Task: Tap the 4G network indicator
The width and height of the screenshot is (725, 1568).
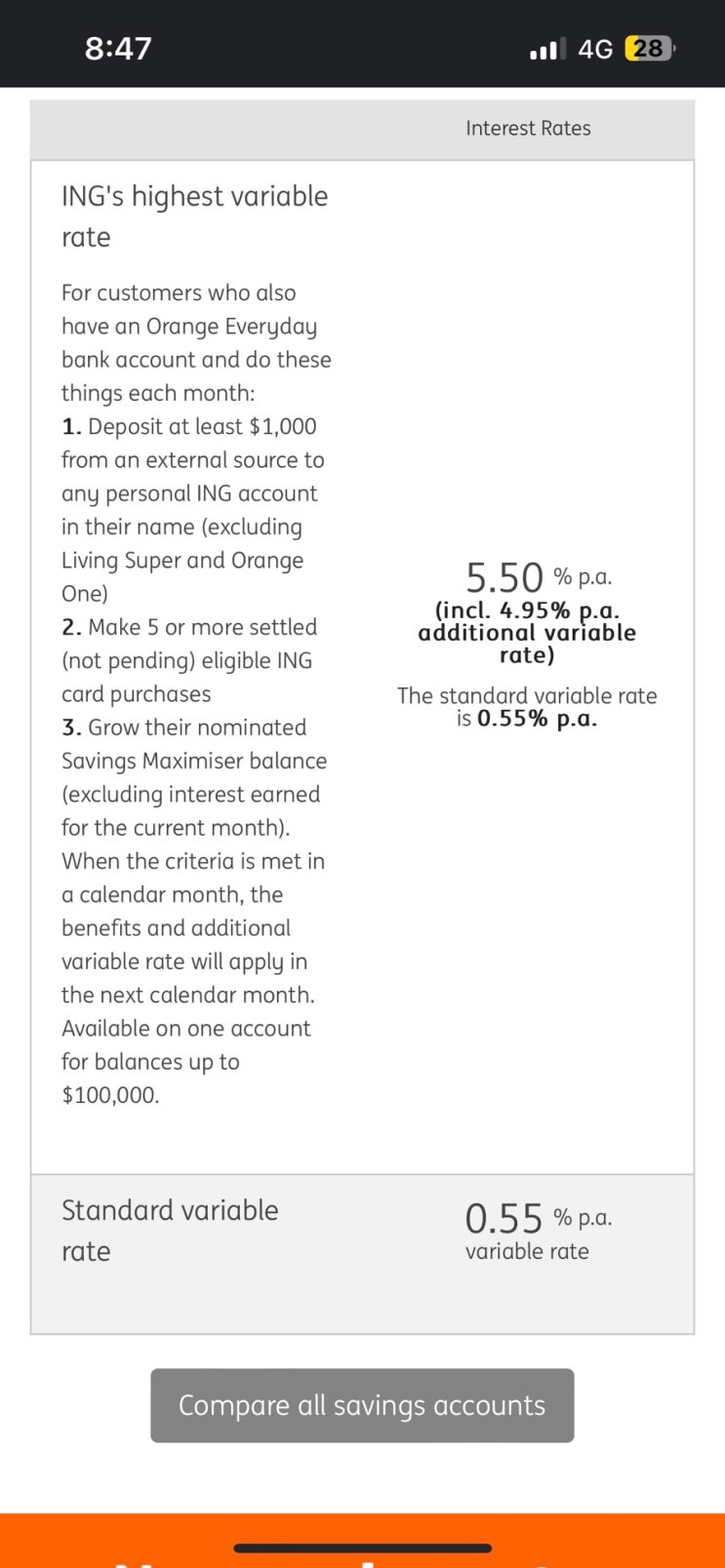Action: pos(596,47)
